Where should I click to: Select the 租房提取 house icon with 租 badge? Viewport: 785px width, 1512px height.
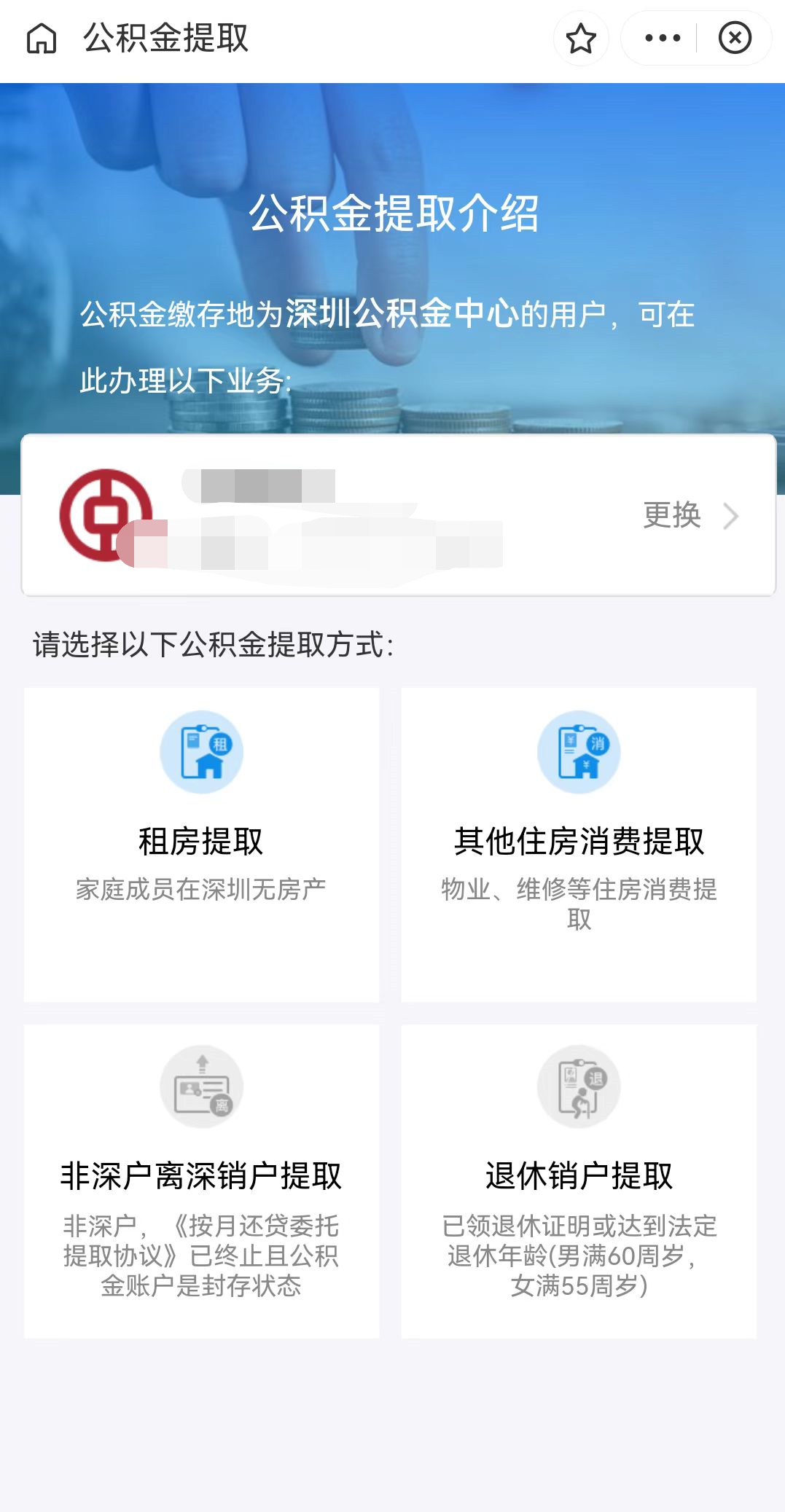[x=201, y=751]
